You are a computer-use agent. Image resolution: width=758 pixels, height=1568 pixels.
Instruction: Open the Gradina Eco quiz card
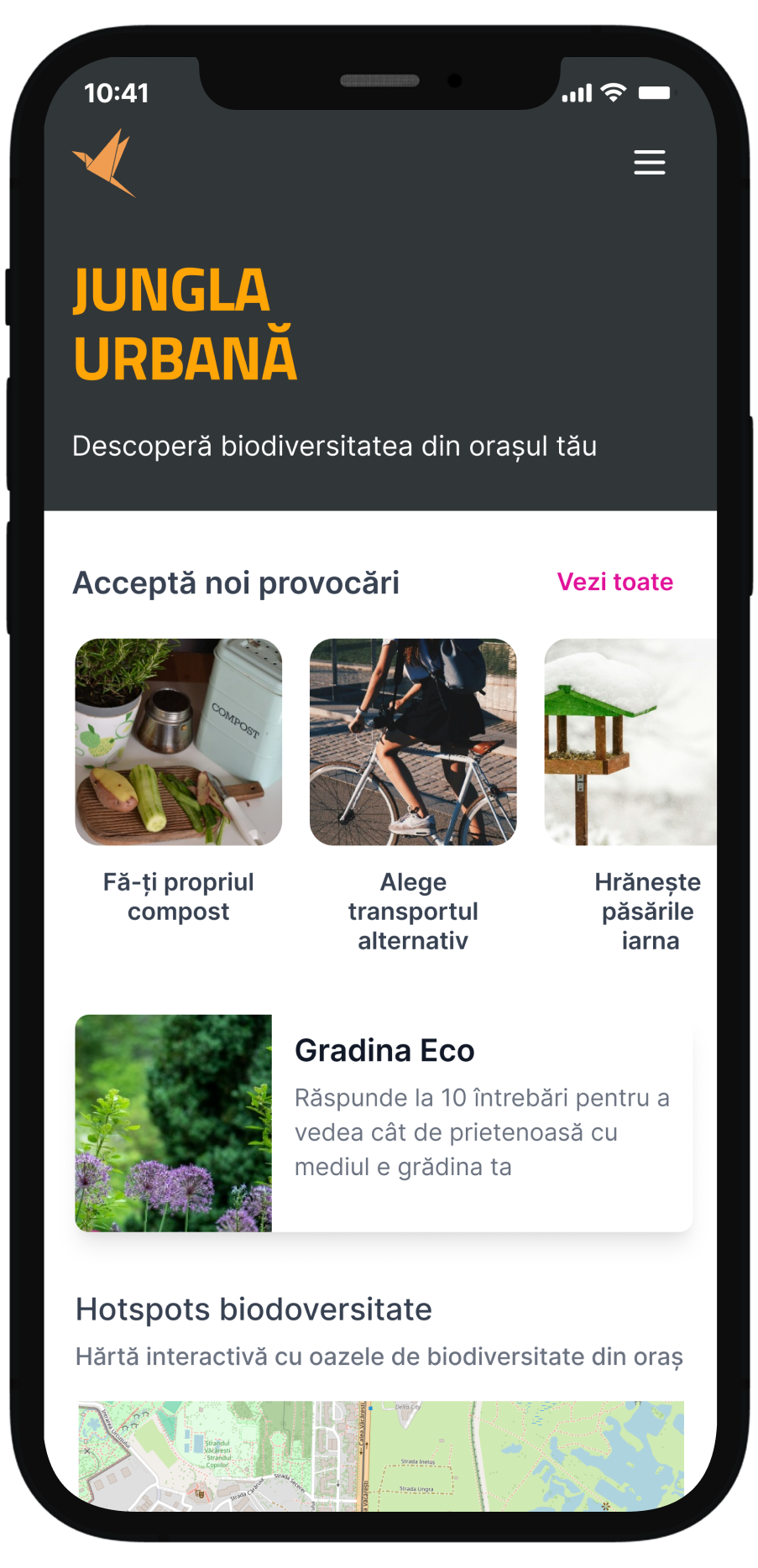(x=384, y=1122)
